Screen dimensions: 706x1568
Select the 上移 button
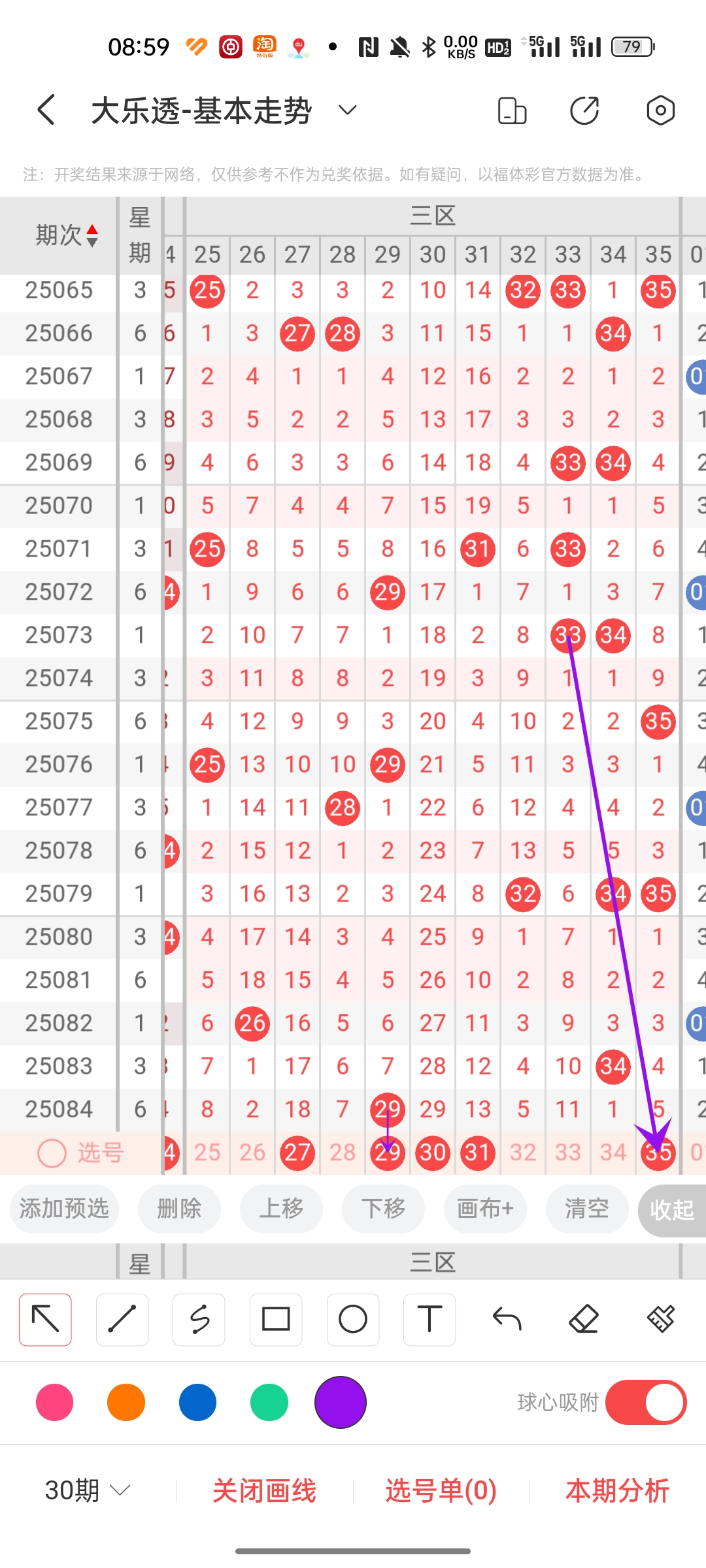click(281, 1209)
